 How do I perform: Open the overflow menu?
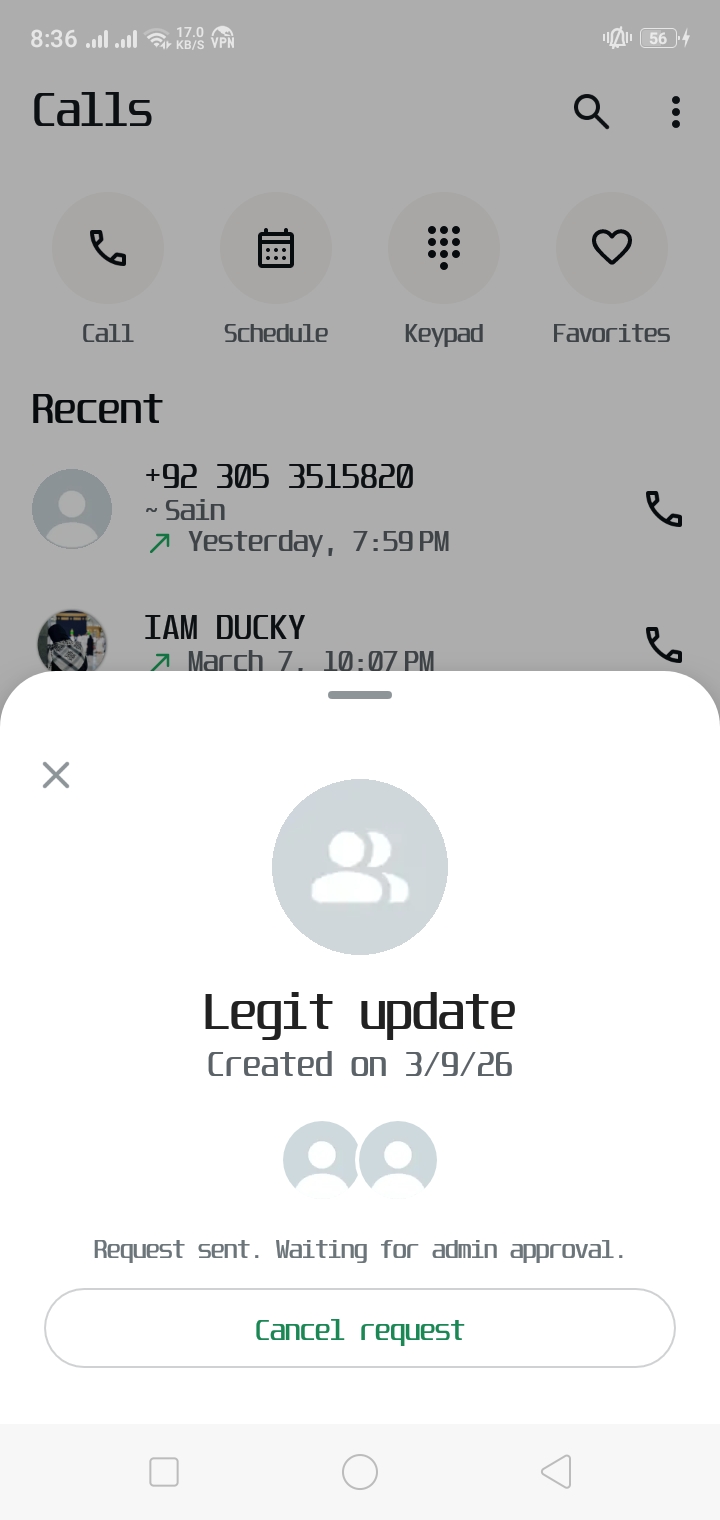coord(676,111)
